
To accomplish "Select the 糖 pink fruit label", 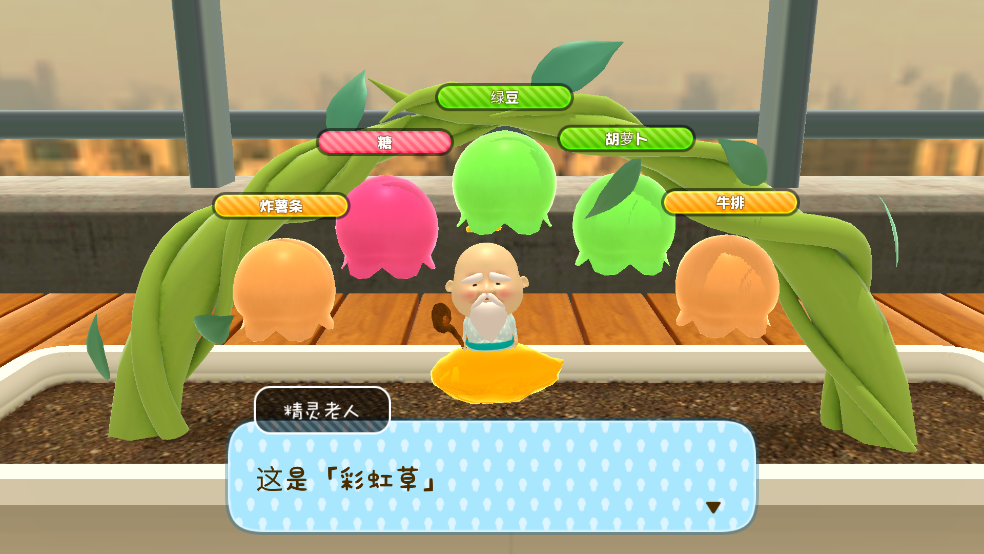I will [x=385, y=143].
